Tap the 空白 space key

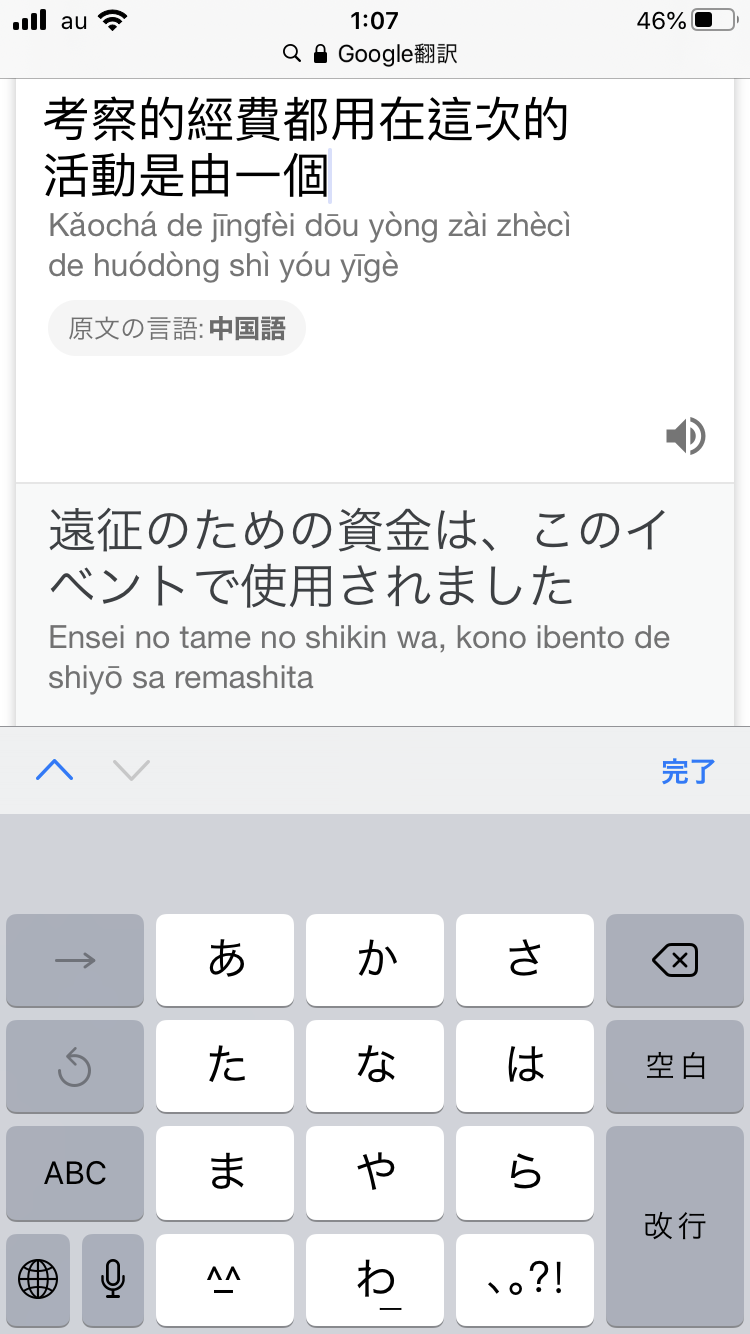tap(675, 1067)
